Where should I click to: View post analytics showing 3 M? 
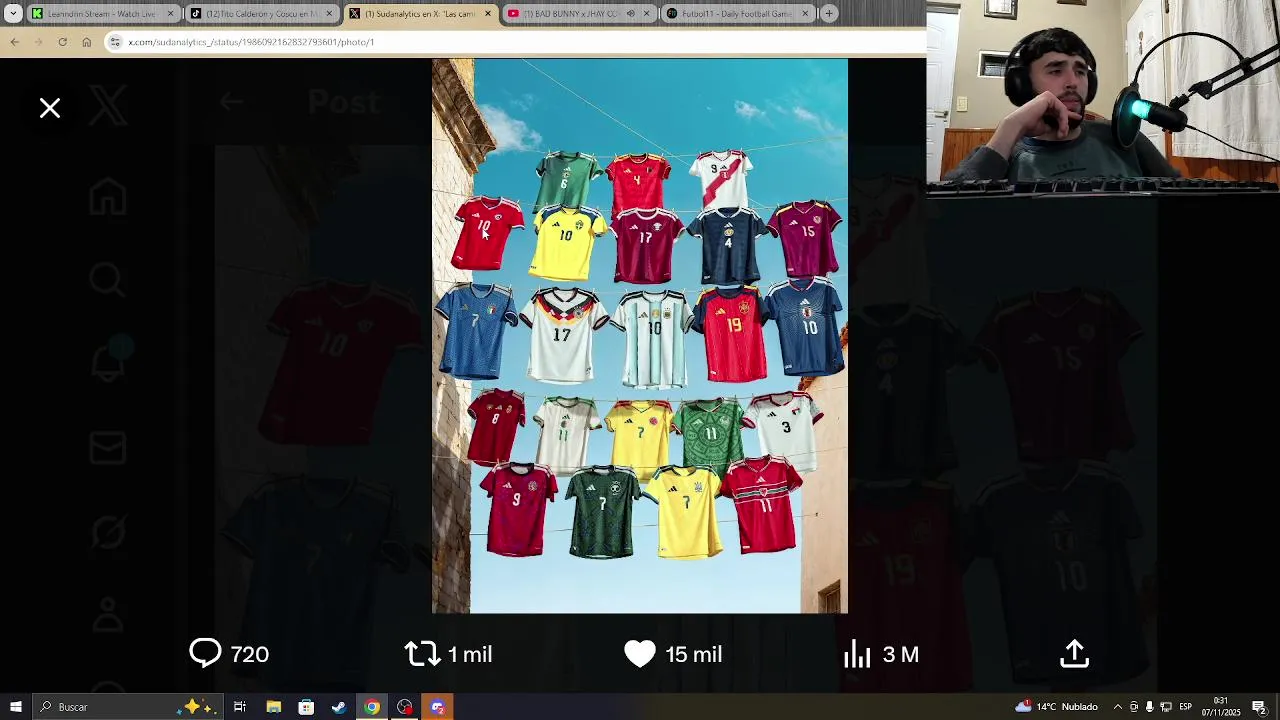click(x=857, y=654)
